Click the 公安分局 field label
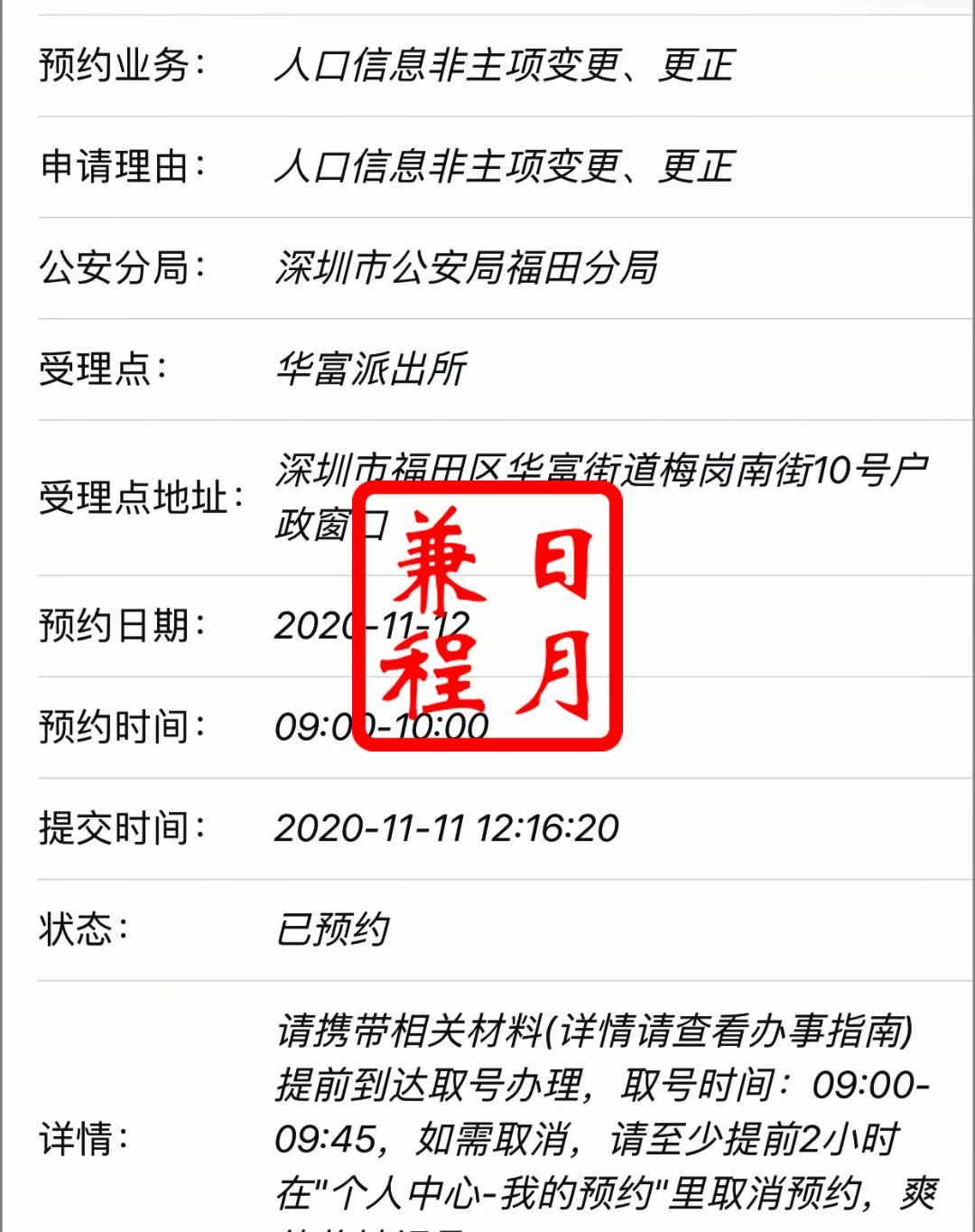975x1232 pixels. pos(117,266)
